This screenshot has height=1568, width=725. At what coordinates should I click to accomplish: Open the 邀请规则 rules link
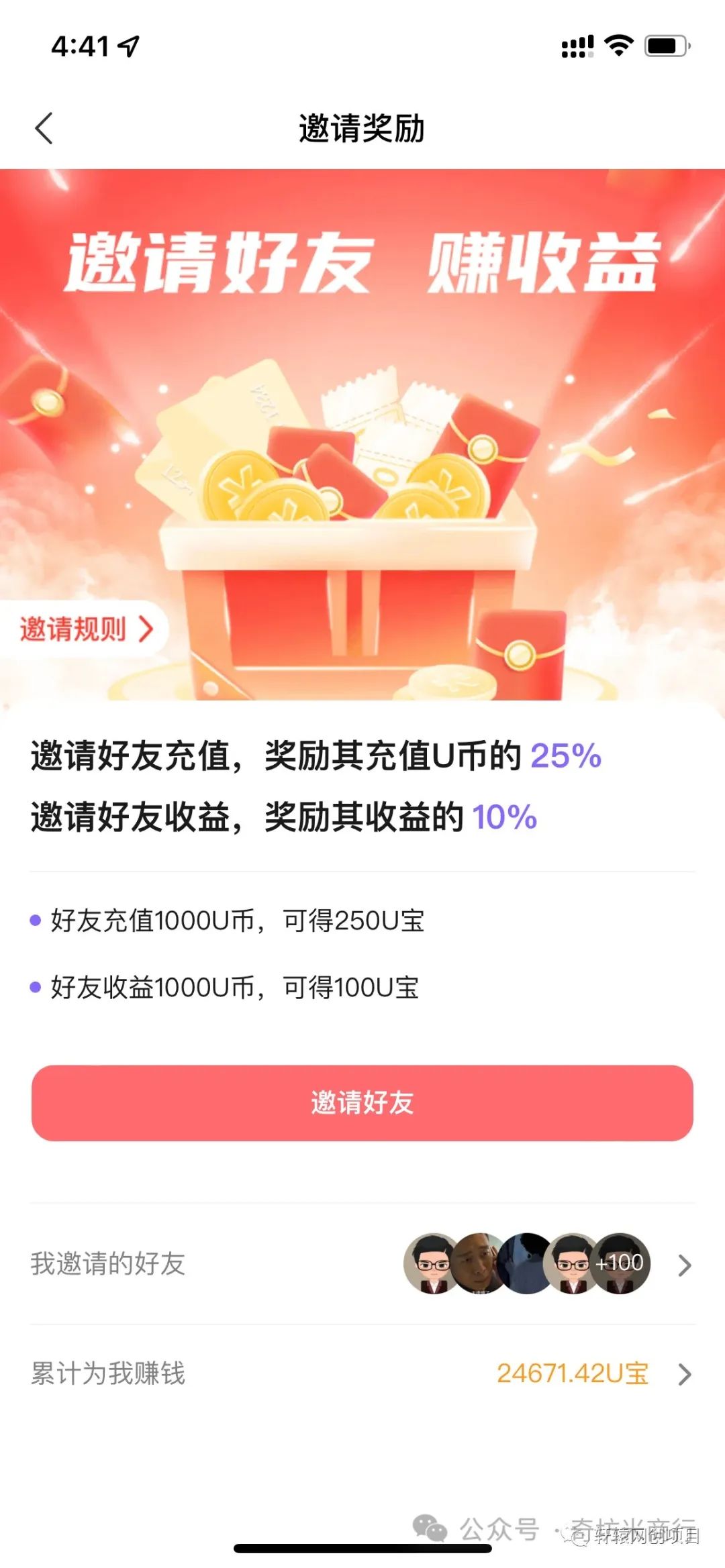[77, 629]
